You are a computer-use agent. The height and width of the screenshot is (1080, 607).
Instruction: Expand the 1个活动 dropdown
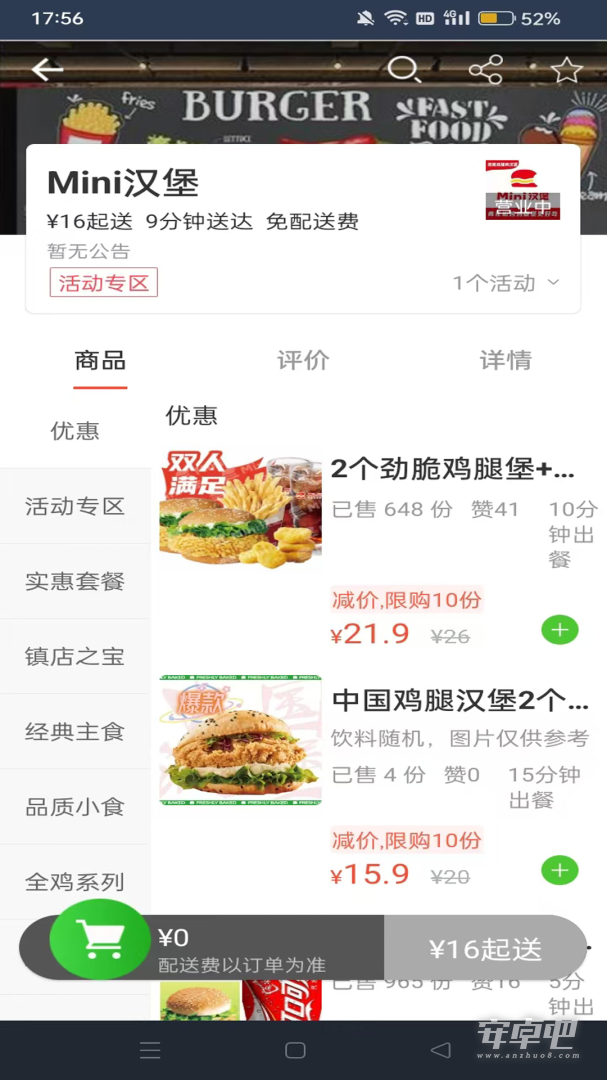coord(506,282)
